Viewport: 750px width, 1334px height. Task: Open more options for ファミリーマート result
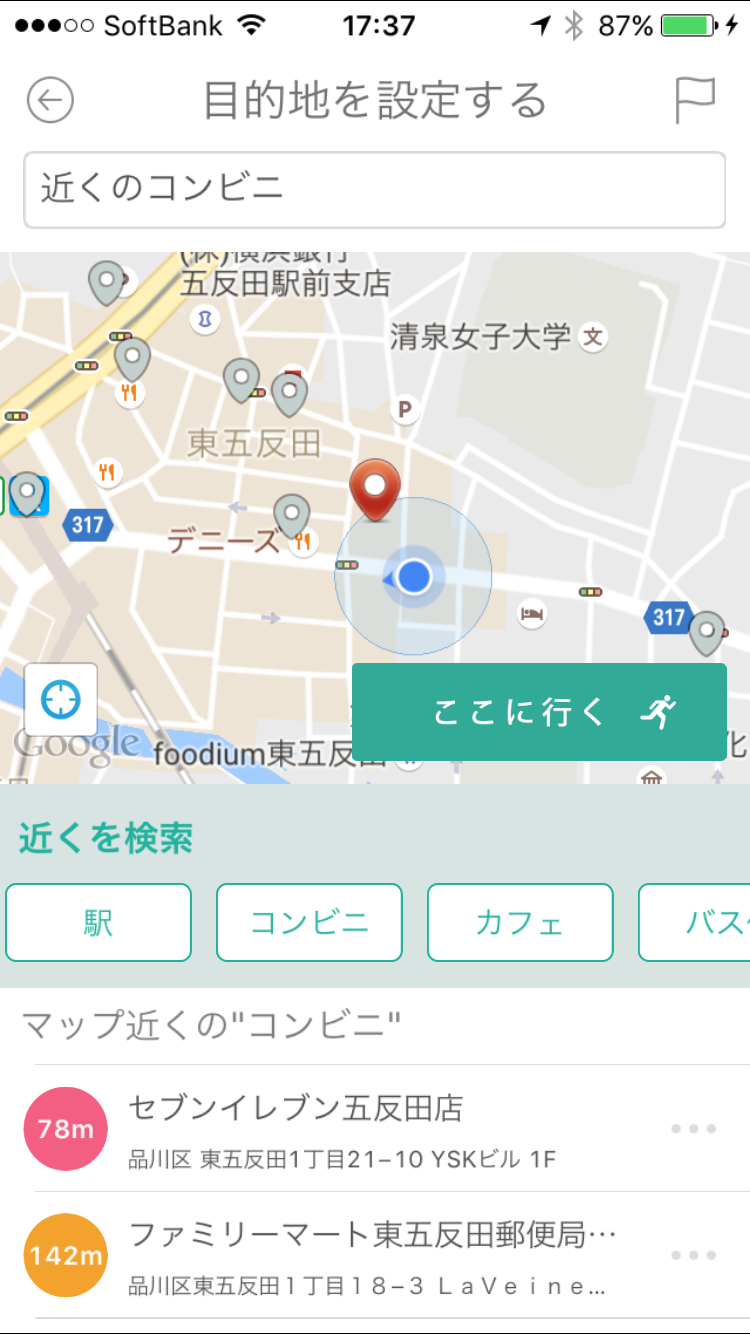tap(693, 1254)
